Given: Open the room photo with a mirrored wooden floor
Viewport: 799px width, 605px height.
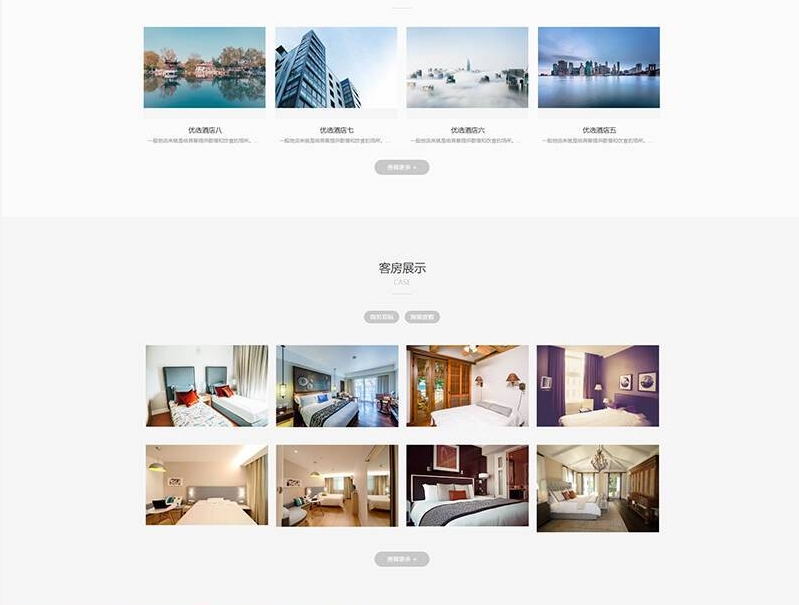Looking at the screenshot, I should tap(337, 485).
